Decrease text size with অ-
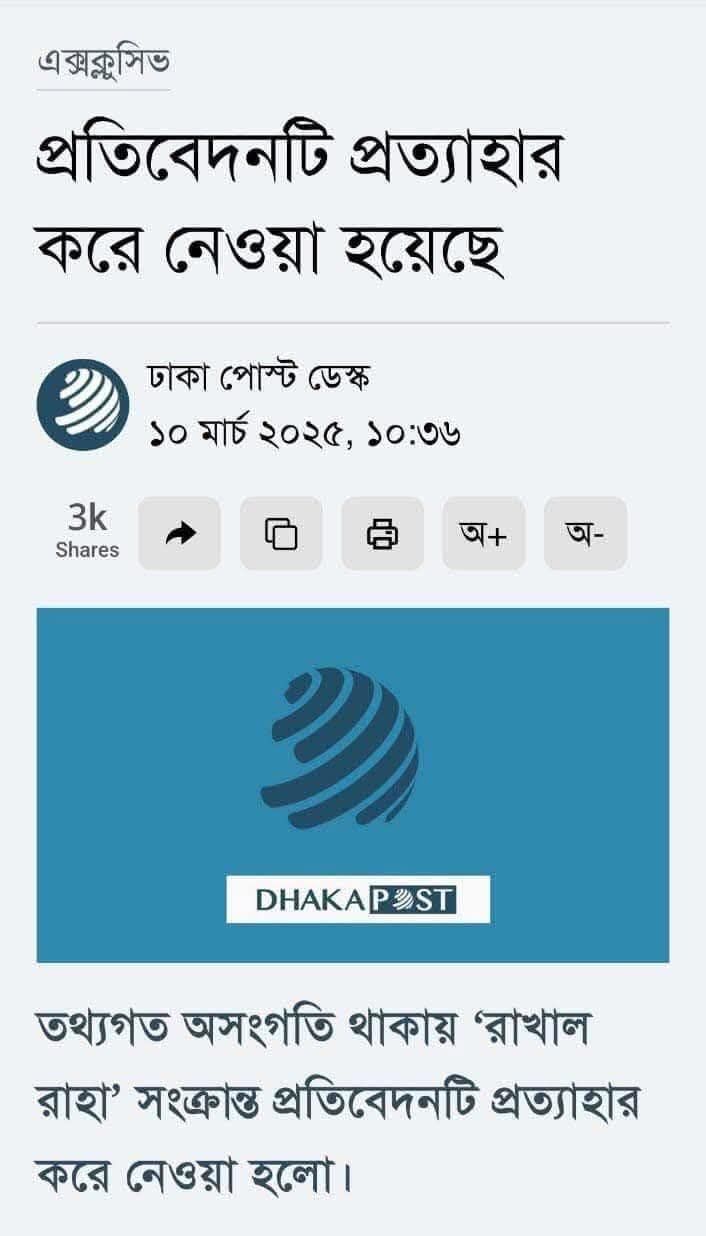Image resolution: width=706 pixels, height=1236 pixels. click(585, 534)
